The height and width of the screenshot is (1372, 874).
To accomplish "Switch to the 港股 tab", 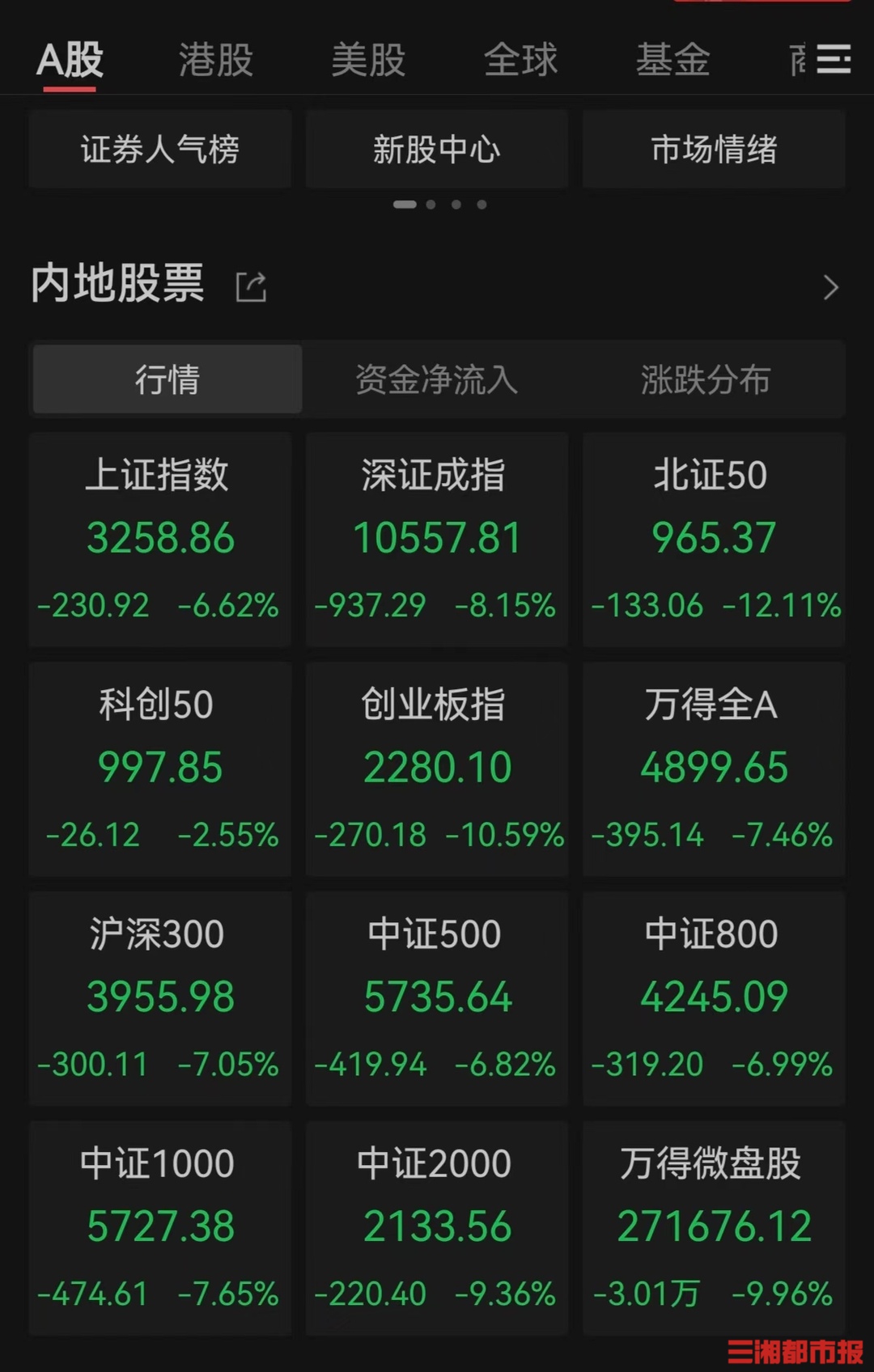I will tap(215, 61).
